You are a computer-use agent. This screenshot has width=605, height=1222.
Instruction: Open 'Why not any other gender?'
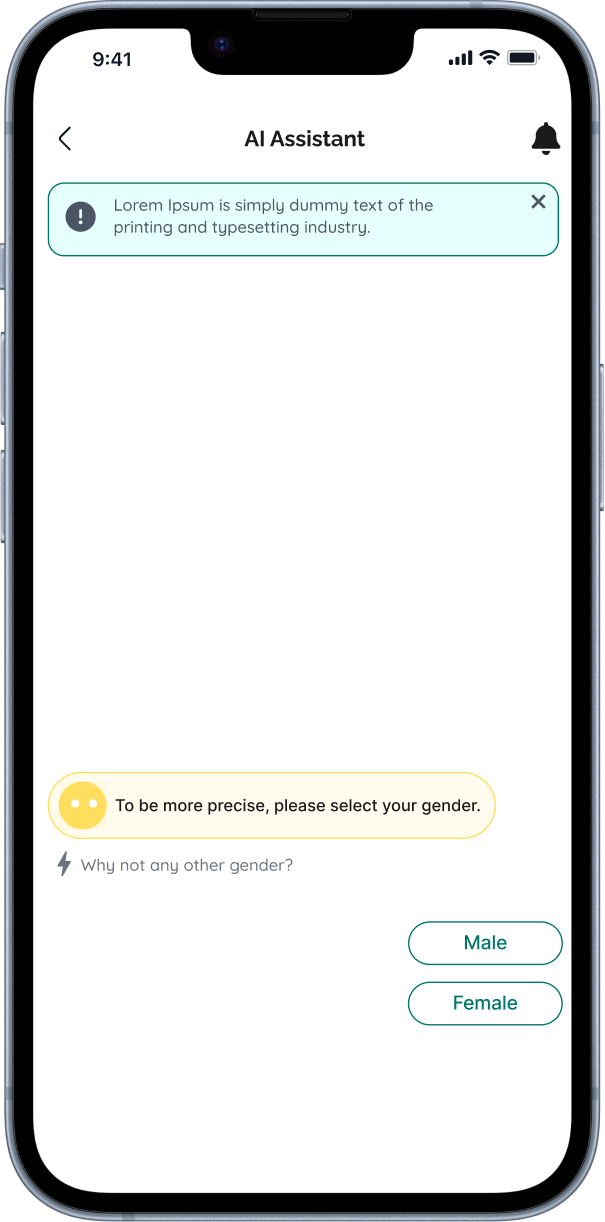(186, 865)
